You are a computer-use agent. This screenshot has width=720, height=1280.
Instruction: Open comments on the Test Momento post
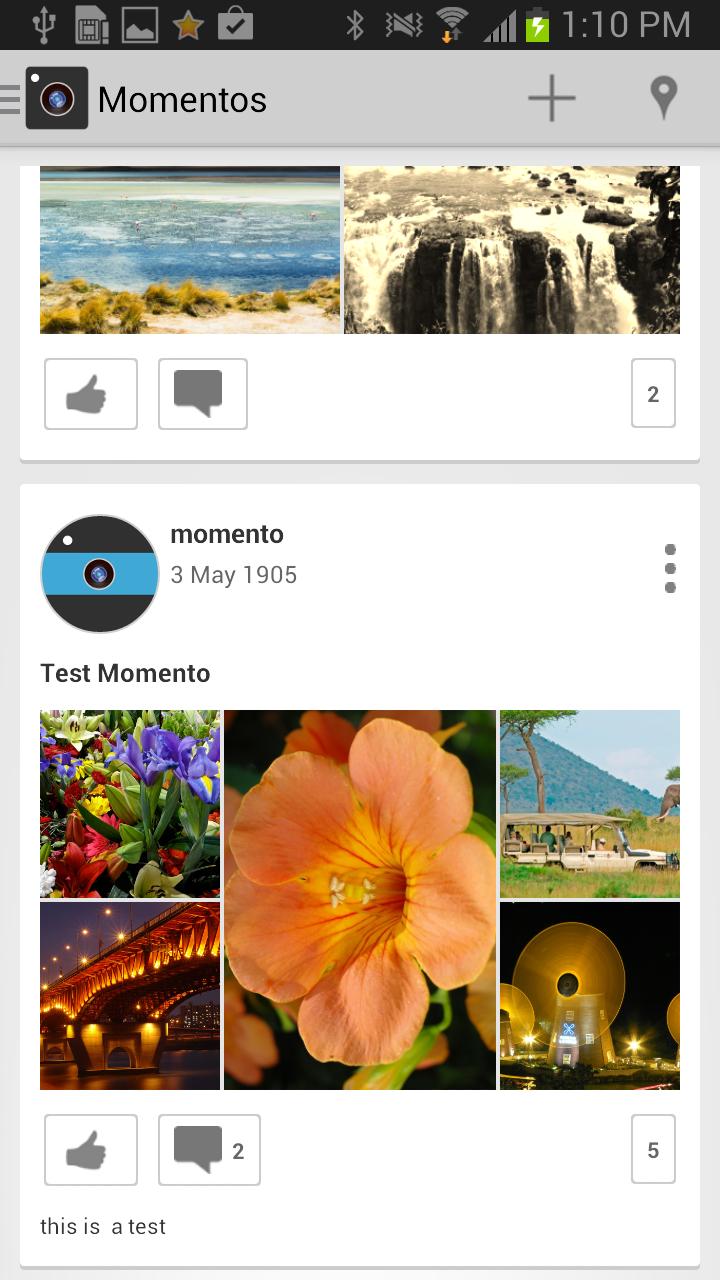click(209, 1150)
